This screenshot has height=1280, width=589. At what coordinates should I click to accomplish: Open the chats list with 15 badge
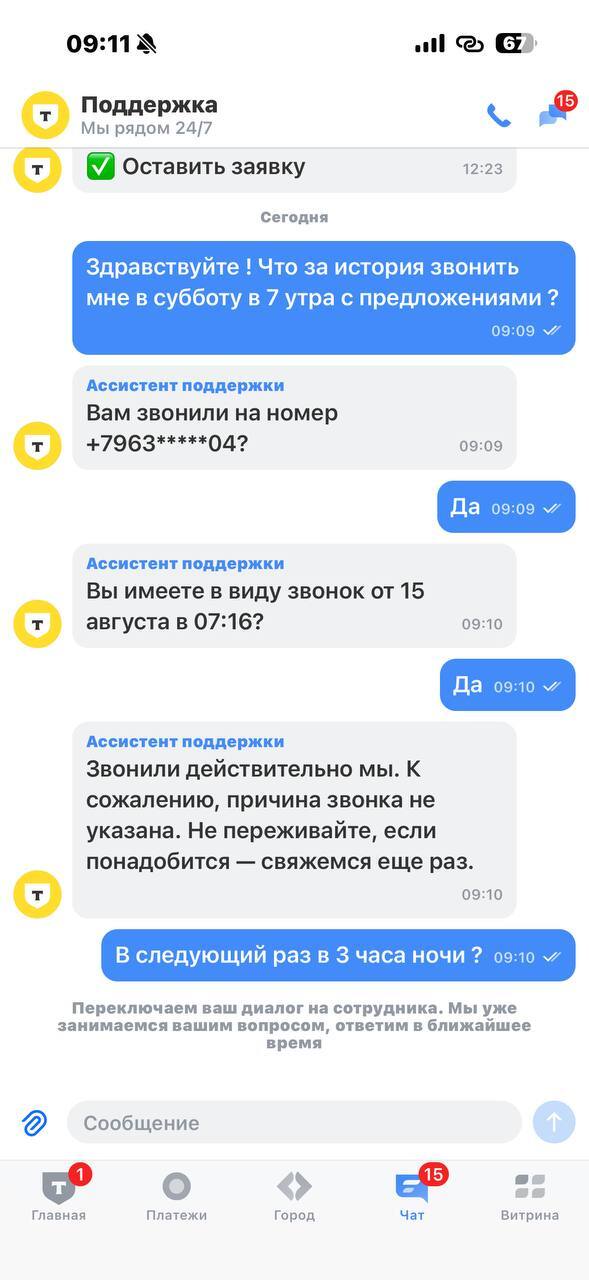coord(554,113)
